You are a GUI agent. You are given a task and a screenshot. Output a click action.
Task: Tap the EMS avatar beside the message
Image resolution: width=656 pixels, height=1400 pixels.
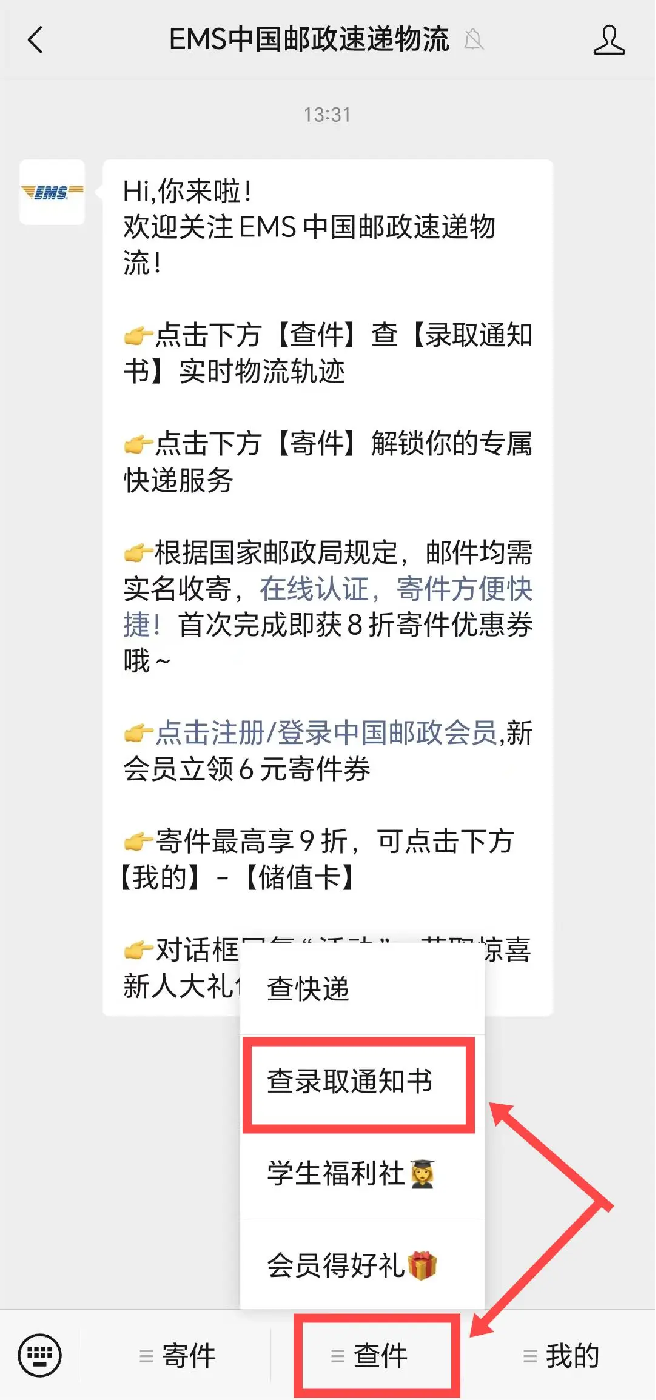click(52, 192)
